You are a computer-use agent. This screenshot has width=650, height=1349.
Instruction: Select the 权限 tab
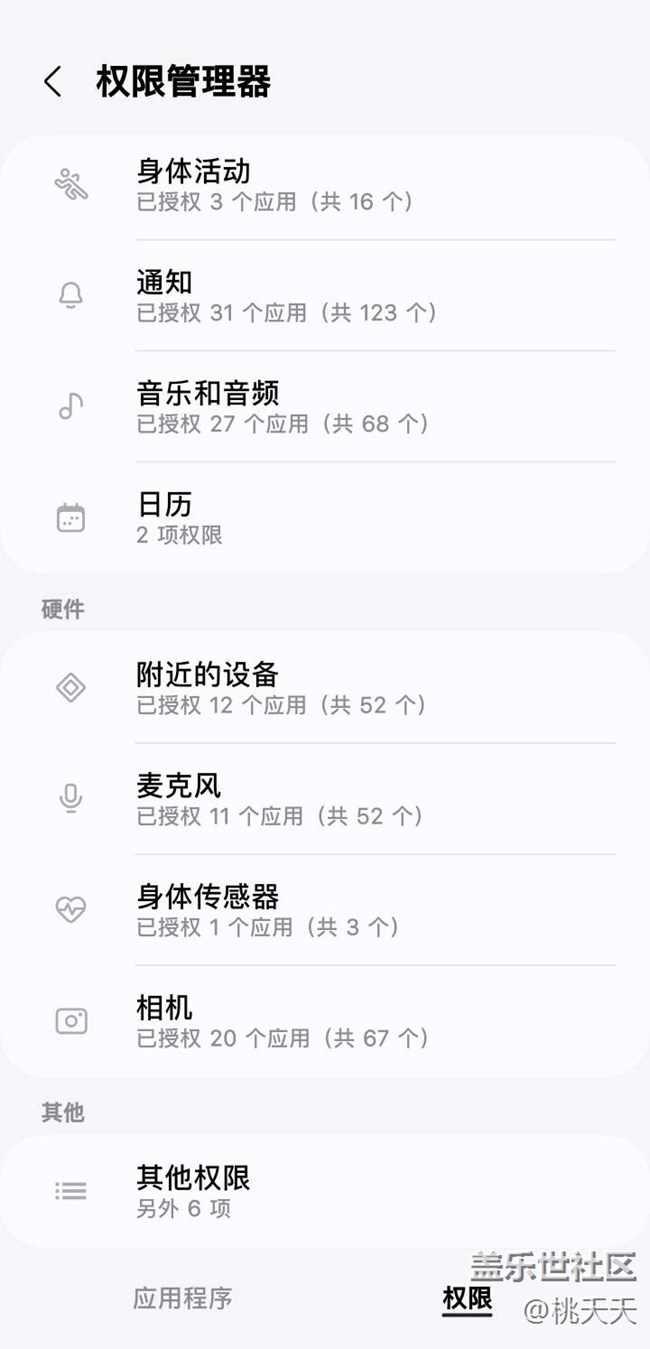click(x=467, y=1298)
